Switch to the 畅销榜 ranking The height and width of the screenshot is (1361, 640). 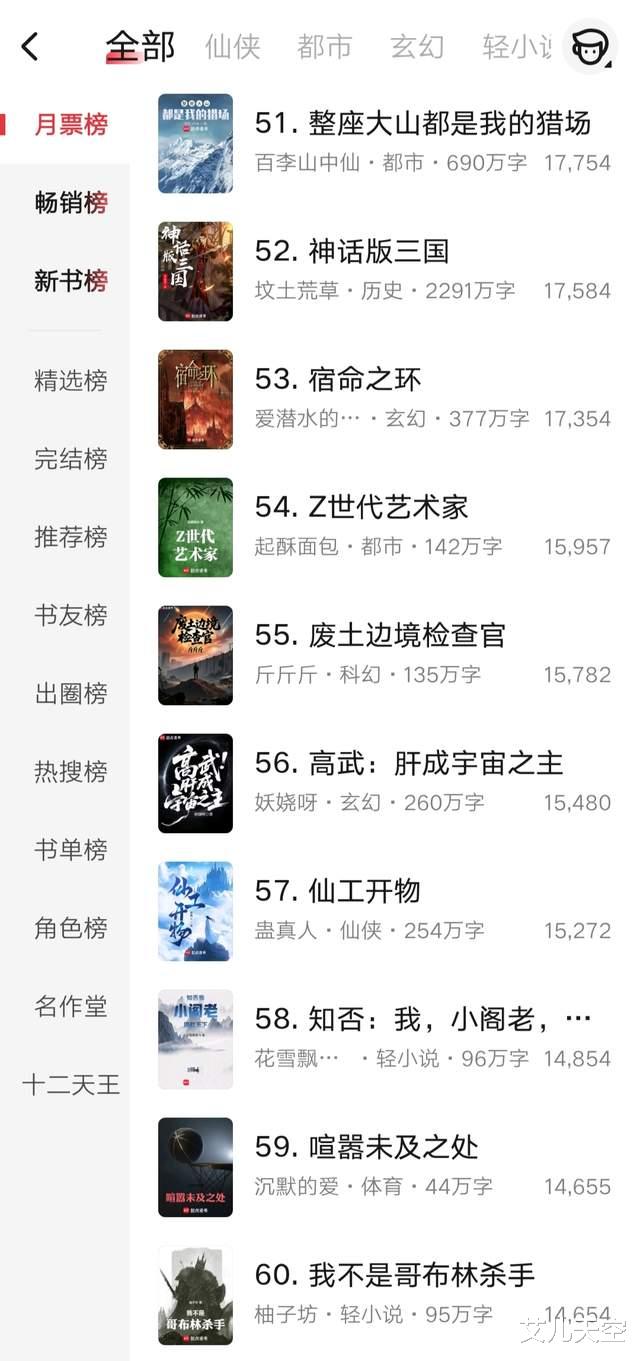[x=70, y=203]
